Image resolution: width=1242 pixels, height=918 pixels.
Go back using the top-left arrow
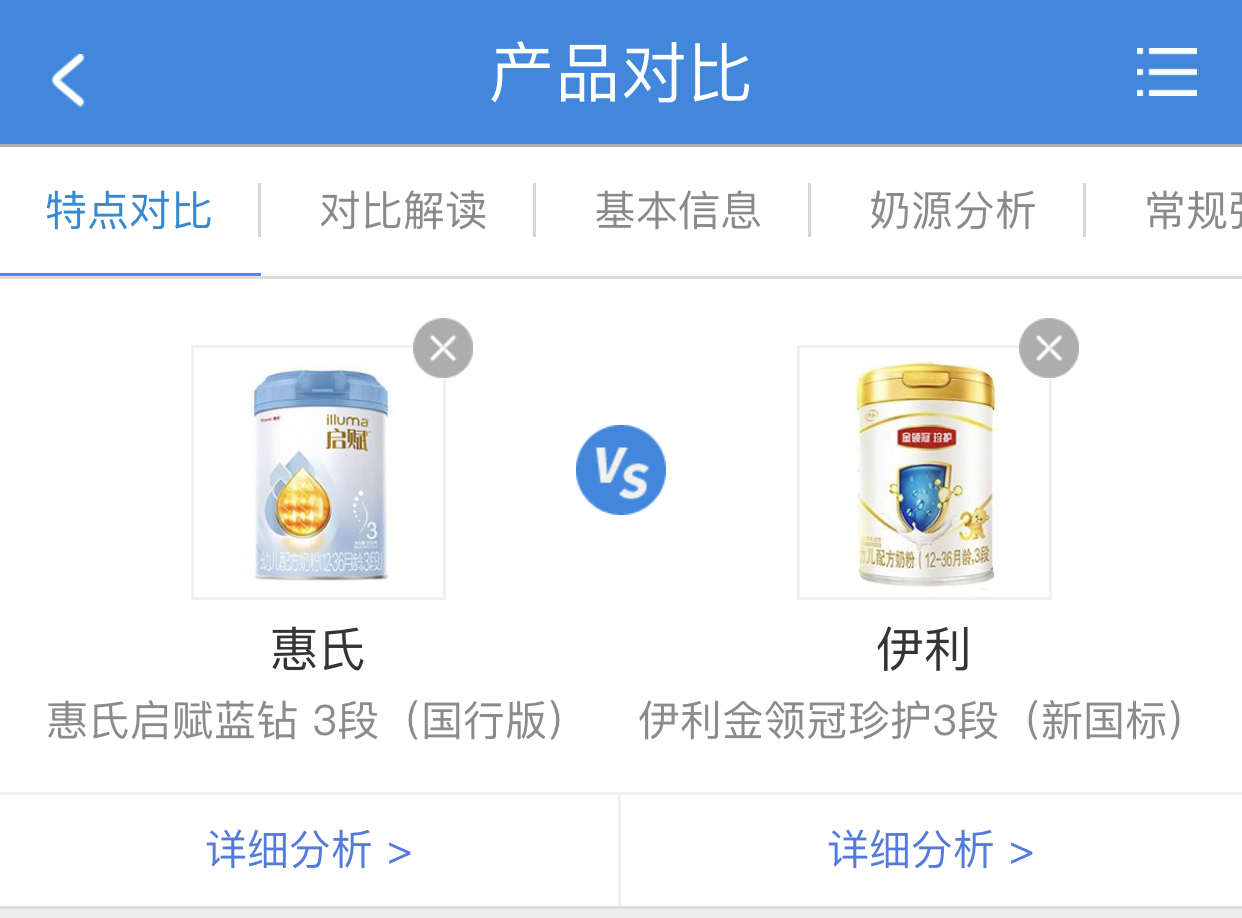[x=68, y=78]
